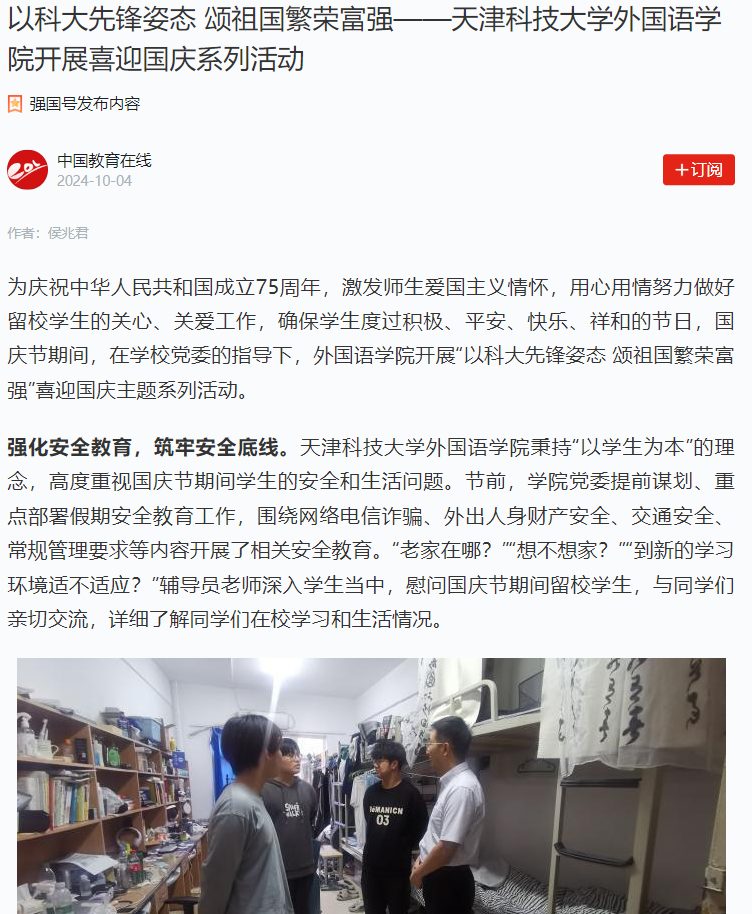
Task: Subscribe with the red 订阅 button
Action: [698, 170]
